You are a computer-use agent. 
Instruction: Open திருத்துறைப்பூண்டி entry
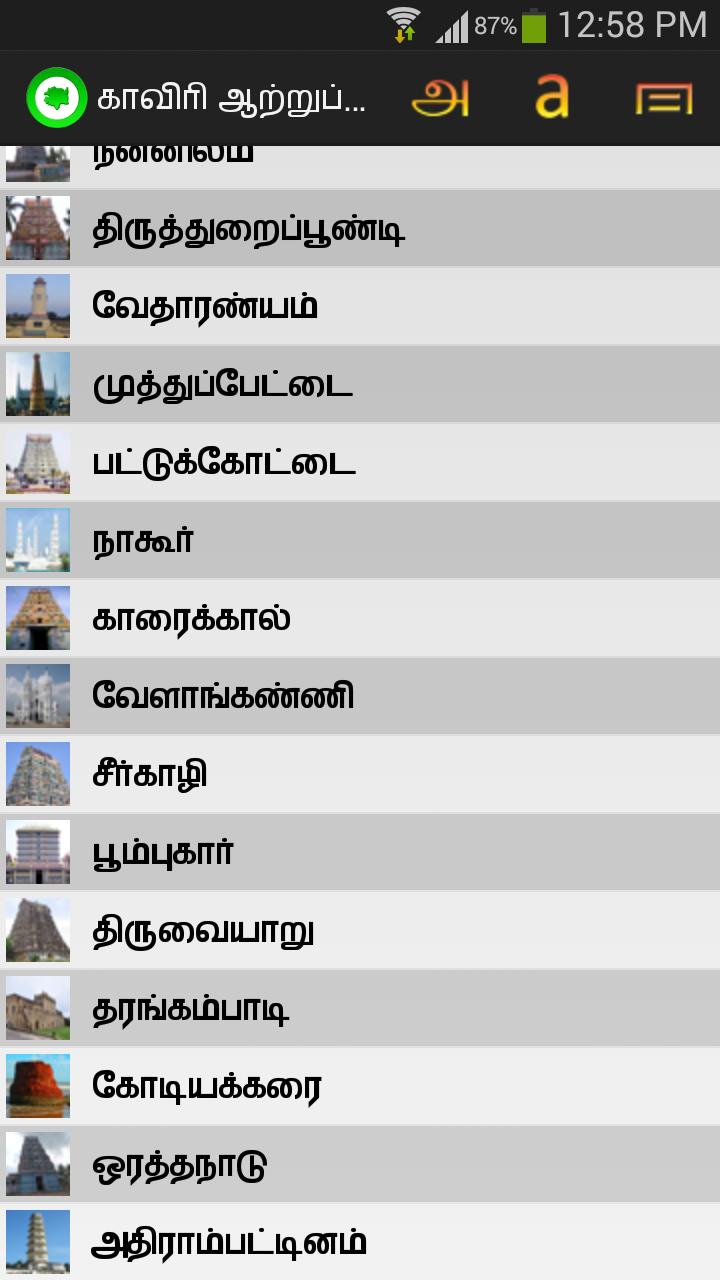[x=360, y=229]
